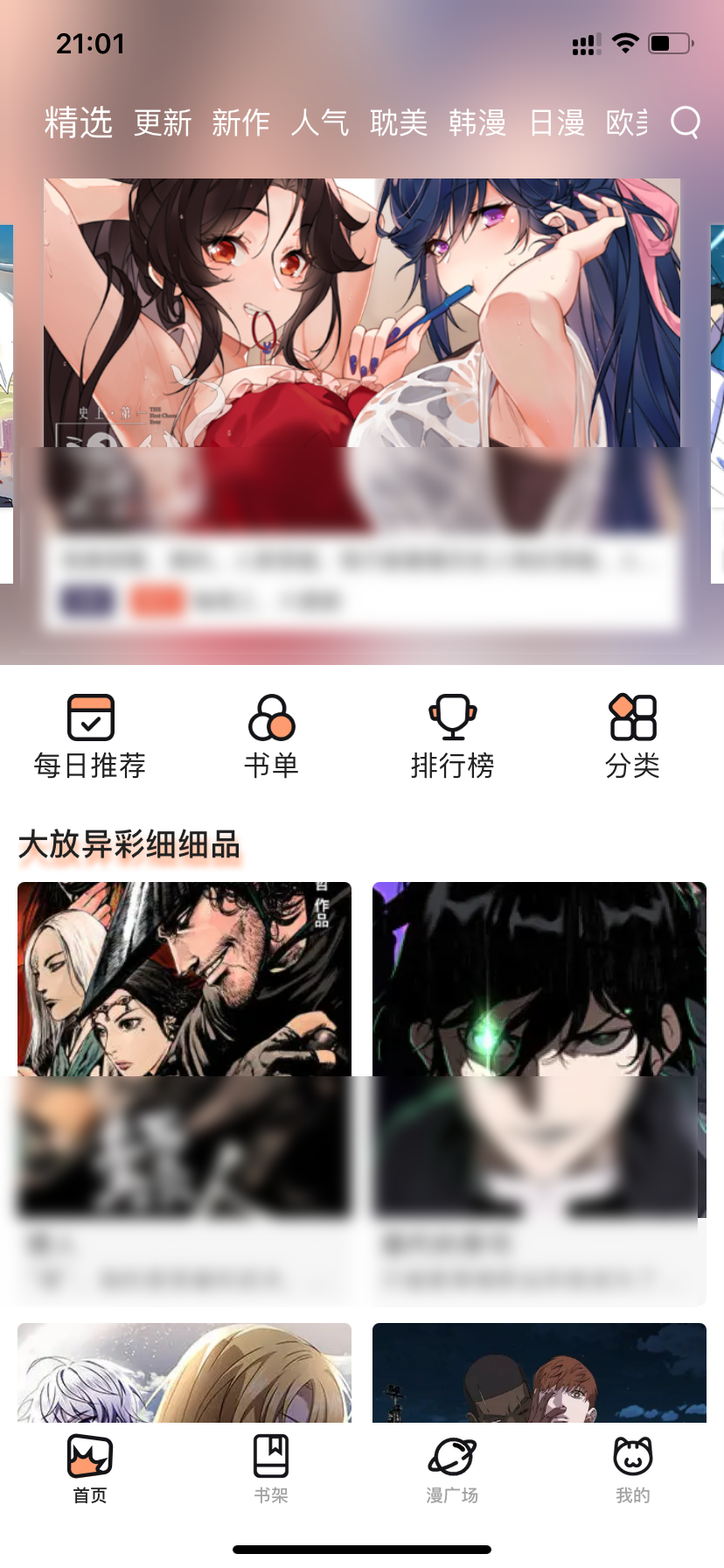This screenshot has height=1568, width=724.
Task: Open the 耽美 category tab
Action: click(399, 122)
